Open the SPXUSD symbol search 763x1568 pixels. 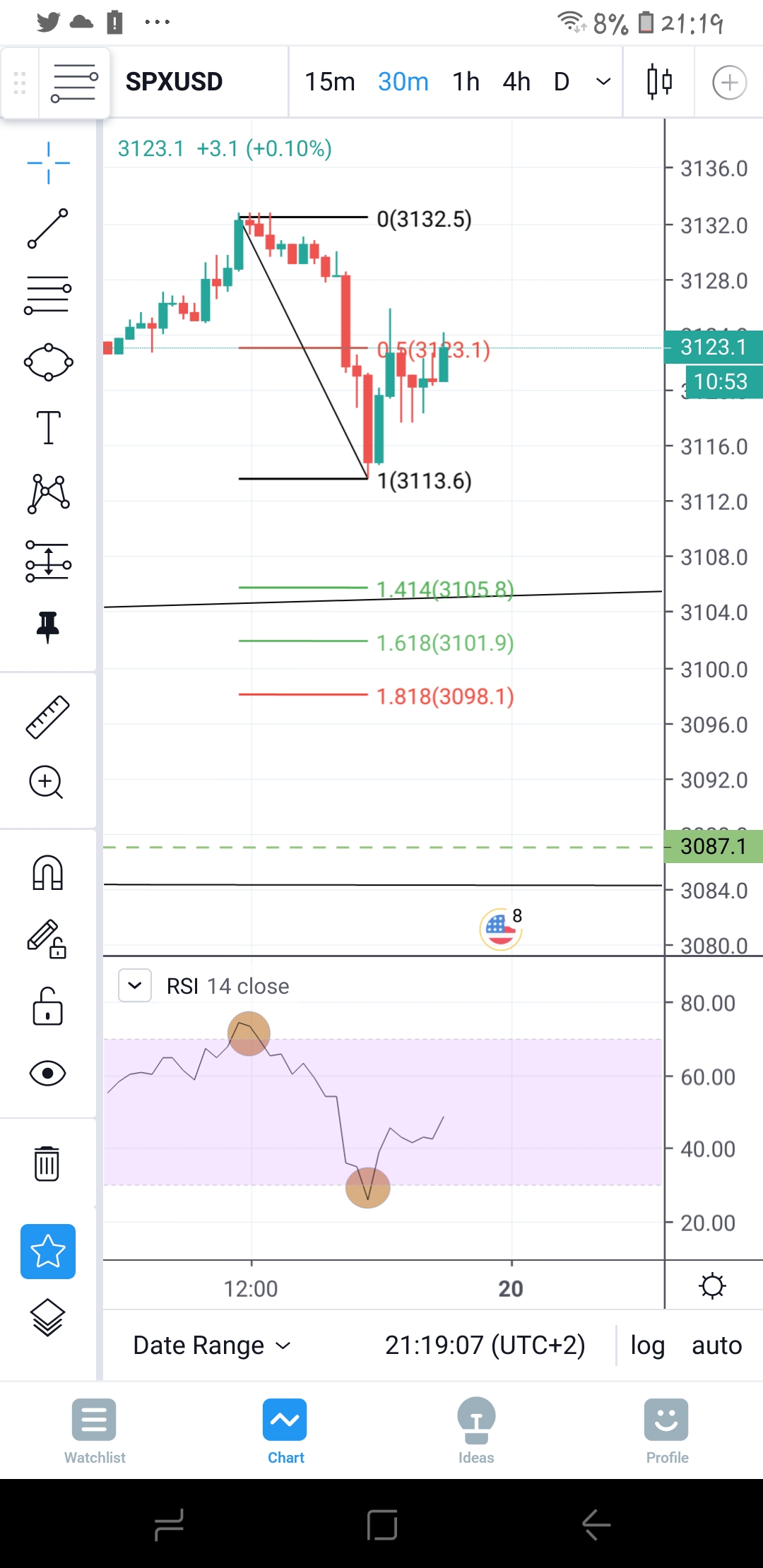point(174,82)
